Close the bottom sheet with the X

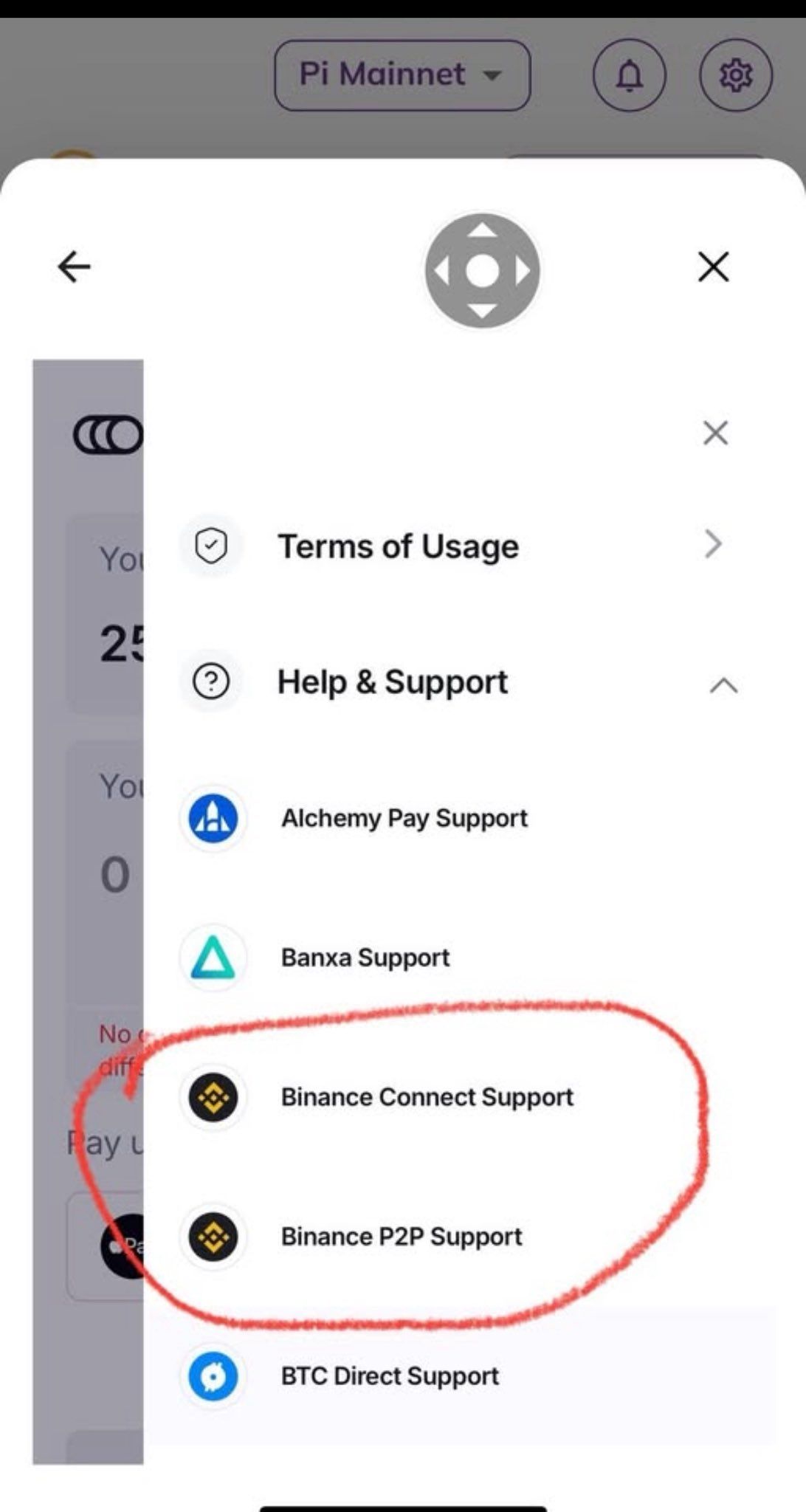point(713,267)
